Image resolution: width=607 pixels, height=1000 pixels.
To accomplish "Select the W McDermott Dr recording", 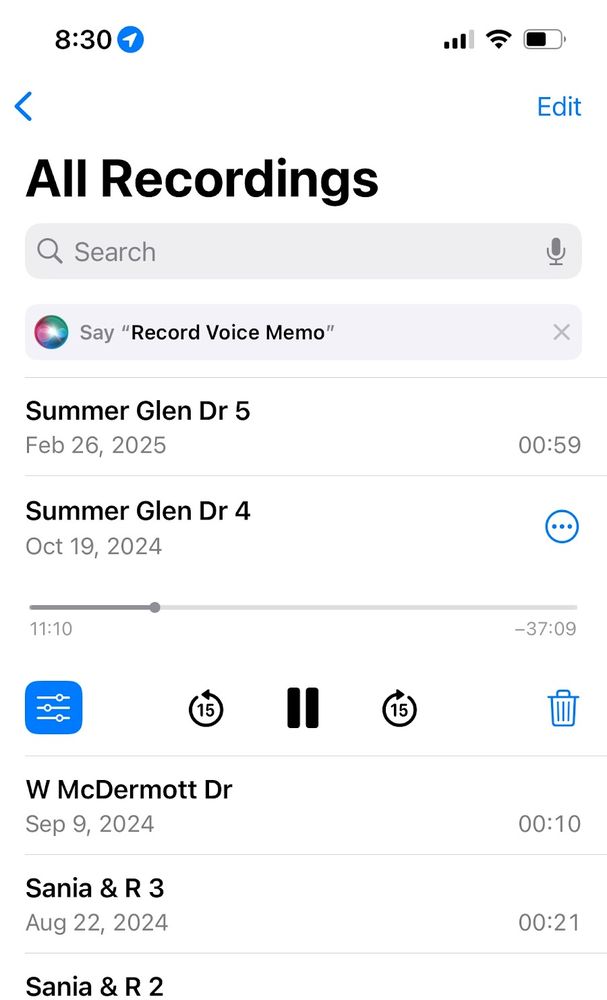I will click(304, 805).
